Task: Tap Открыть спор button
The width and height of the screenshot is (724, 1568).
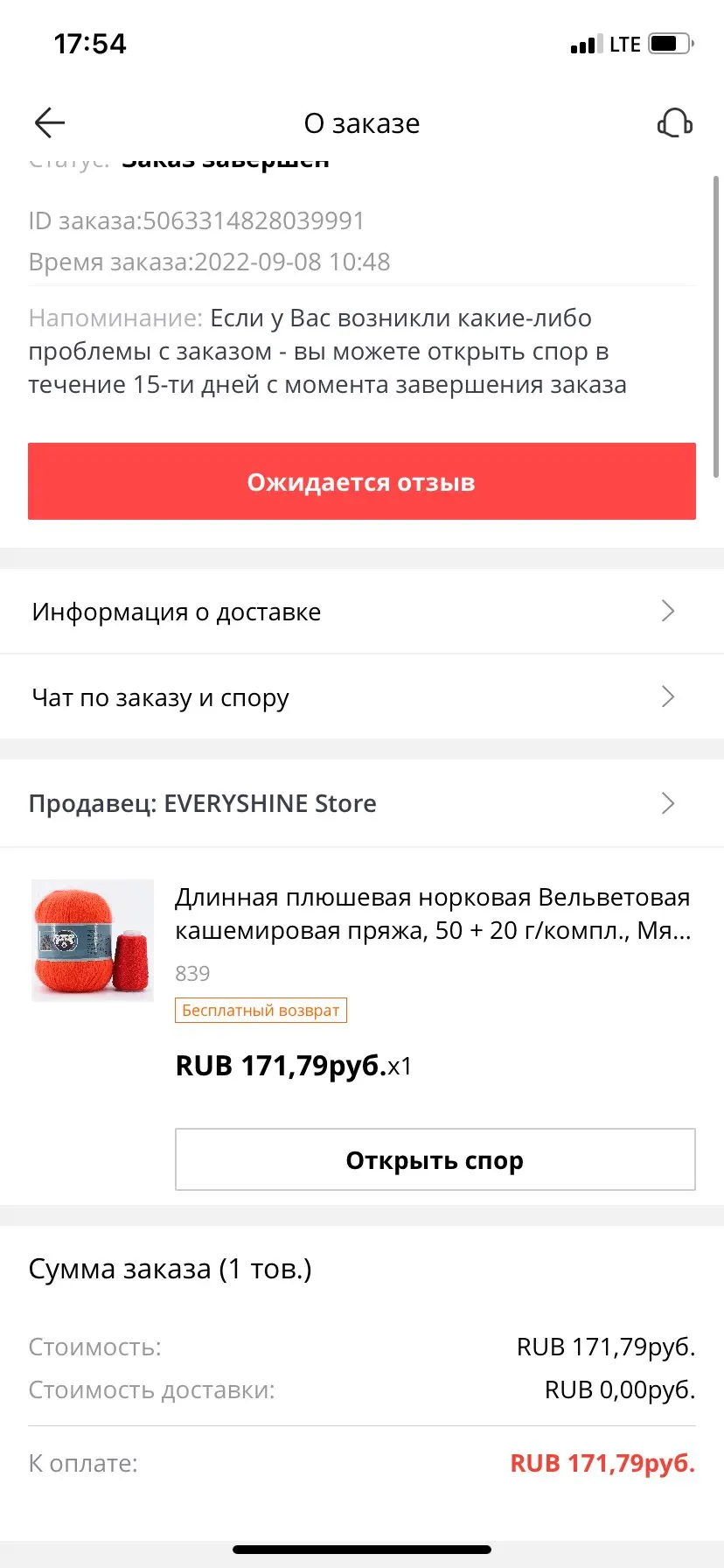Action: (435, 1159)
